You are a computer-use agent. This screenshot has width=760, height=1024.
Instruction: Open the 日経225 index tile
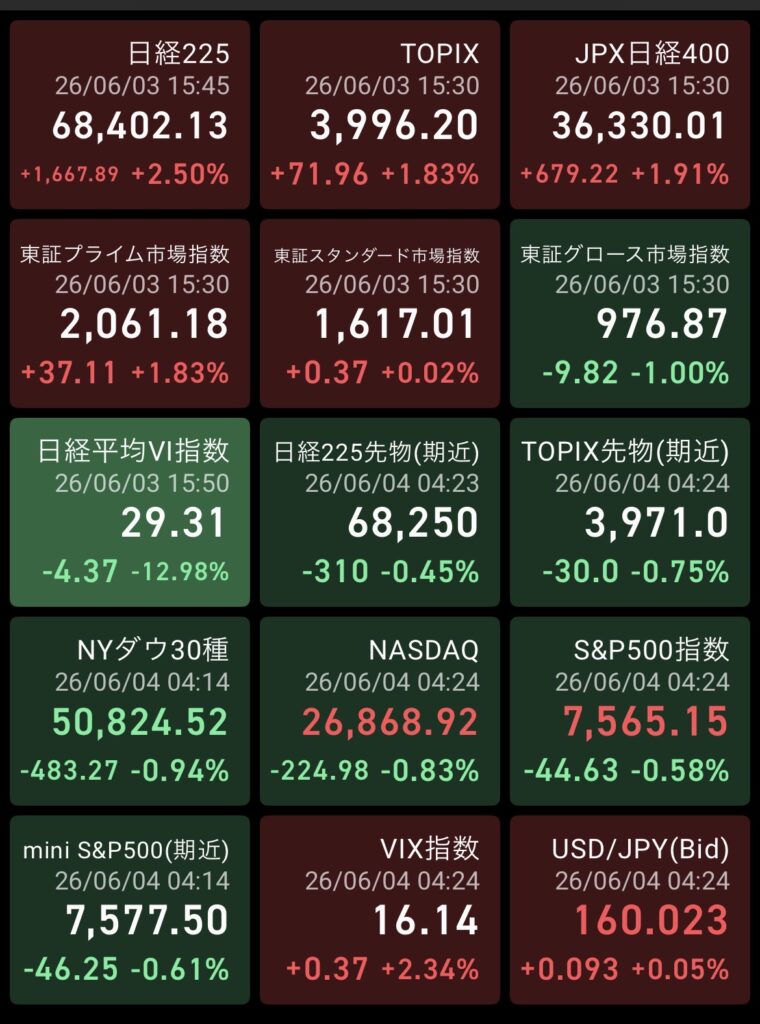point(130,114)
